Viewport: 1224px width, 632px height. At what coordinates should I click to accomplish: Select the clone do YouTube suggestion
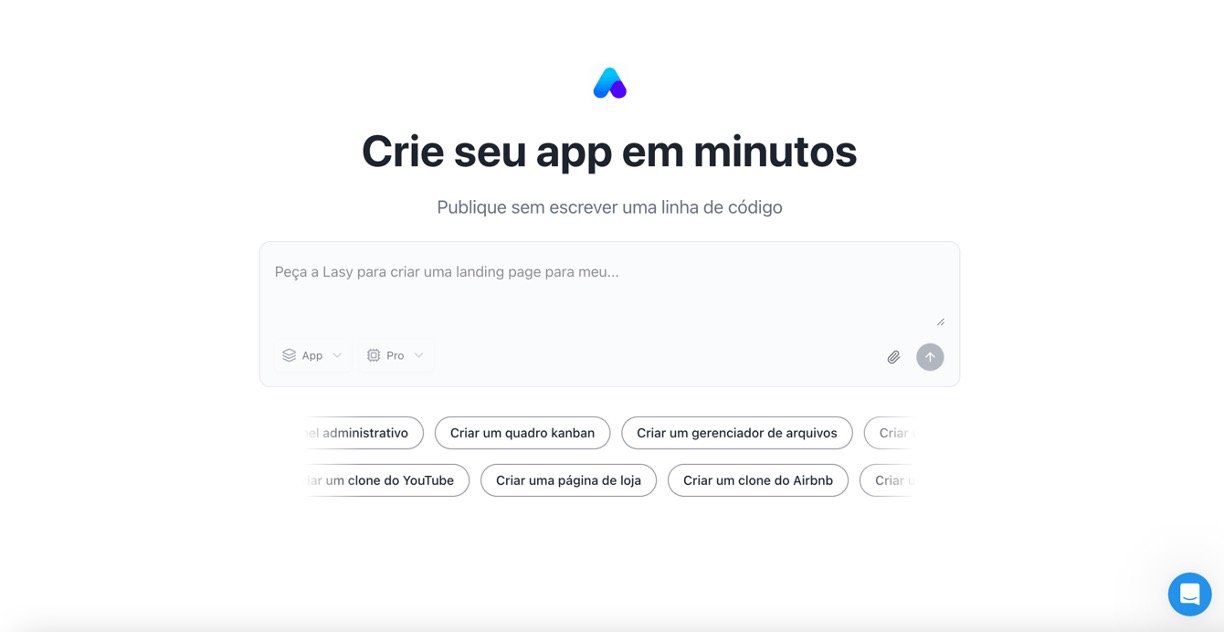pyautogui.click(x=387, y=480)
